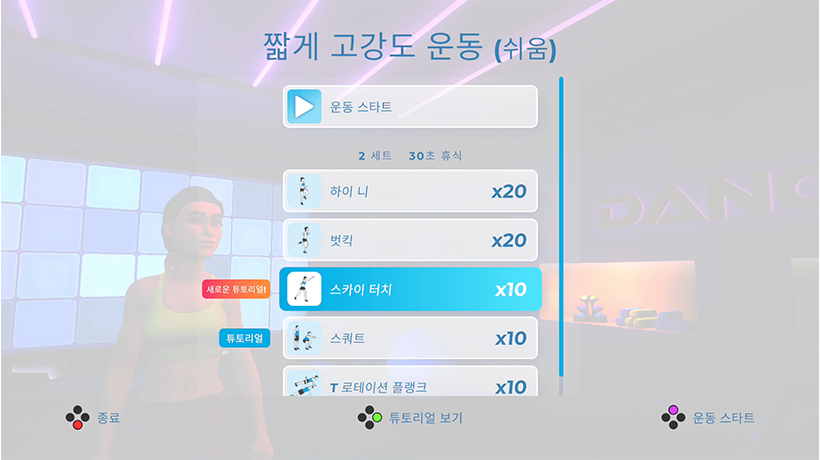Select the 하이 니 exercise row
Image resolution: width=820 pixels, height=460 pixels.
pos(410,191)
